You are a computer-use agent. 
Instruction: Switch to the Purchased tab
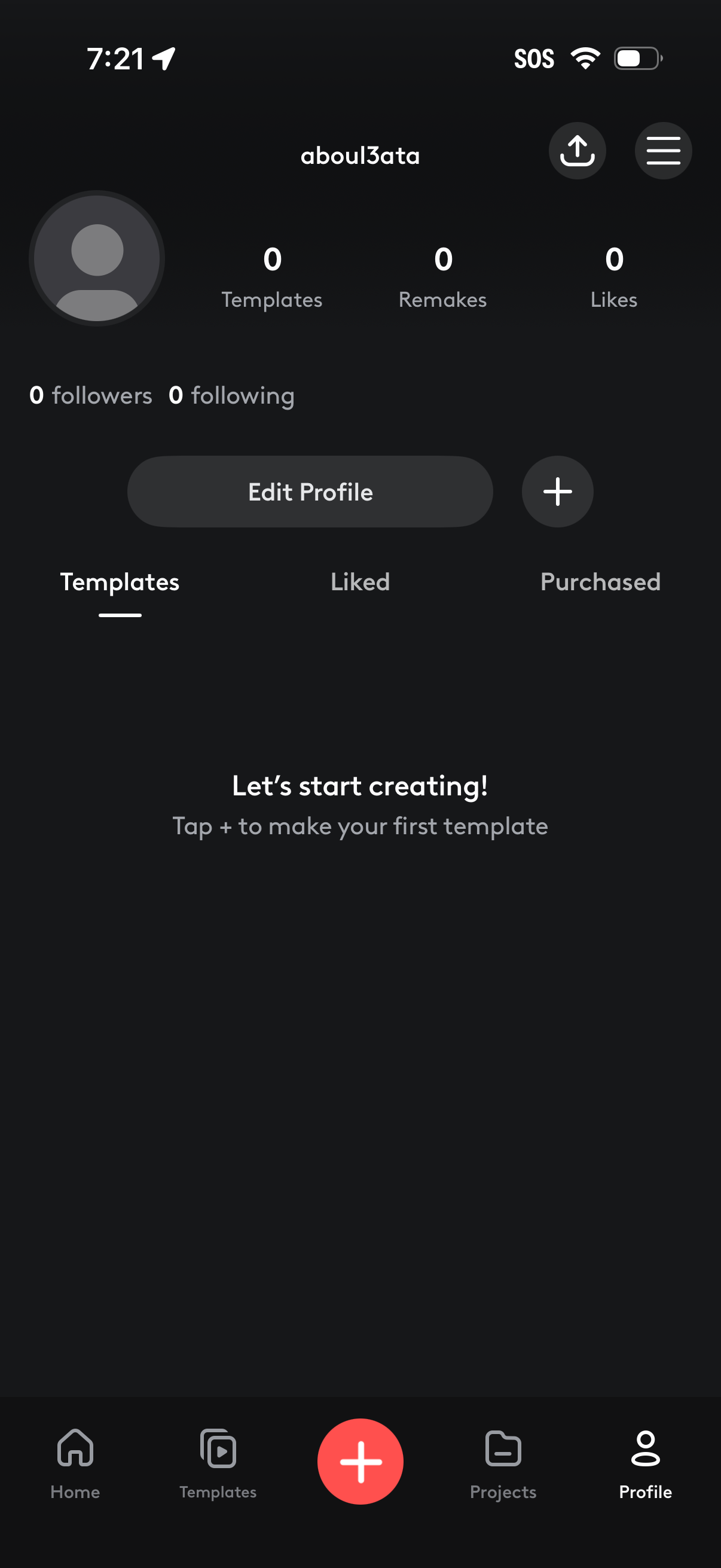click(600, 582)
